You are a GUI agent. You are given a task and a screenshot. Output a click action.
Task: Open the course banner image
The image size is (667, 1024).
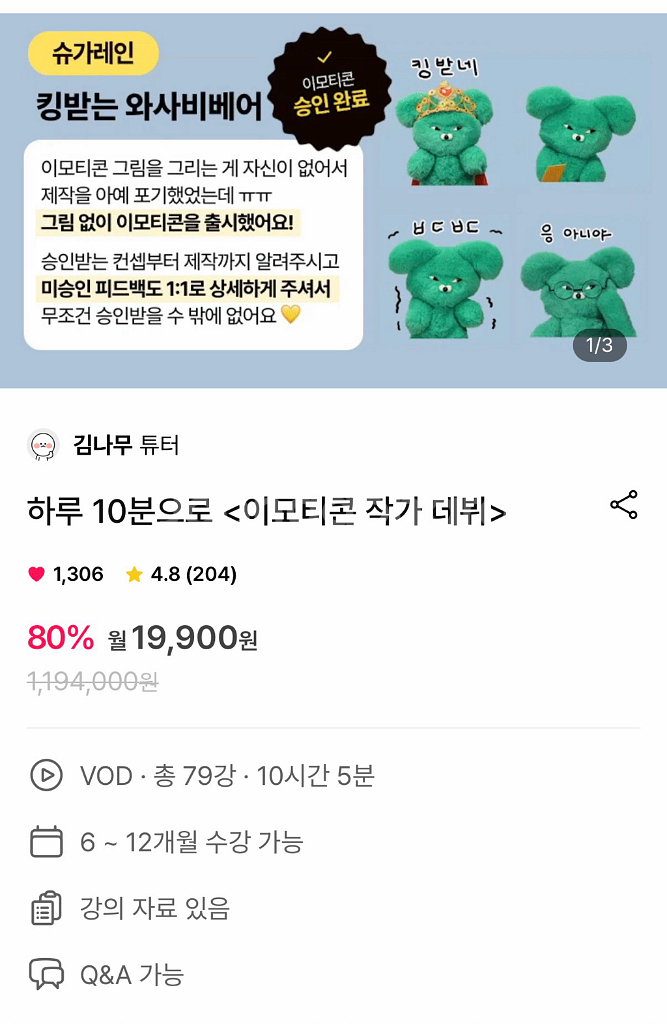click(333, 200)
